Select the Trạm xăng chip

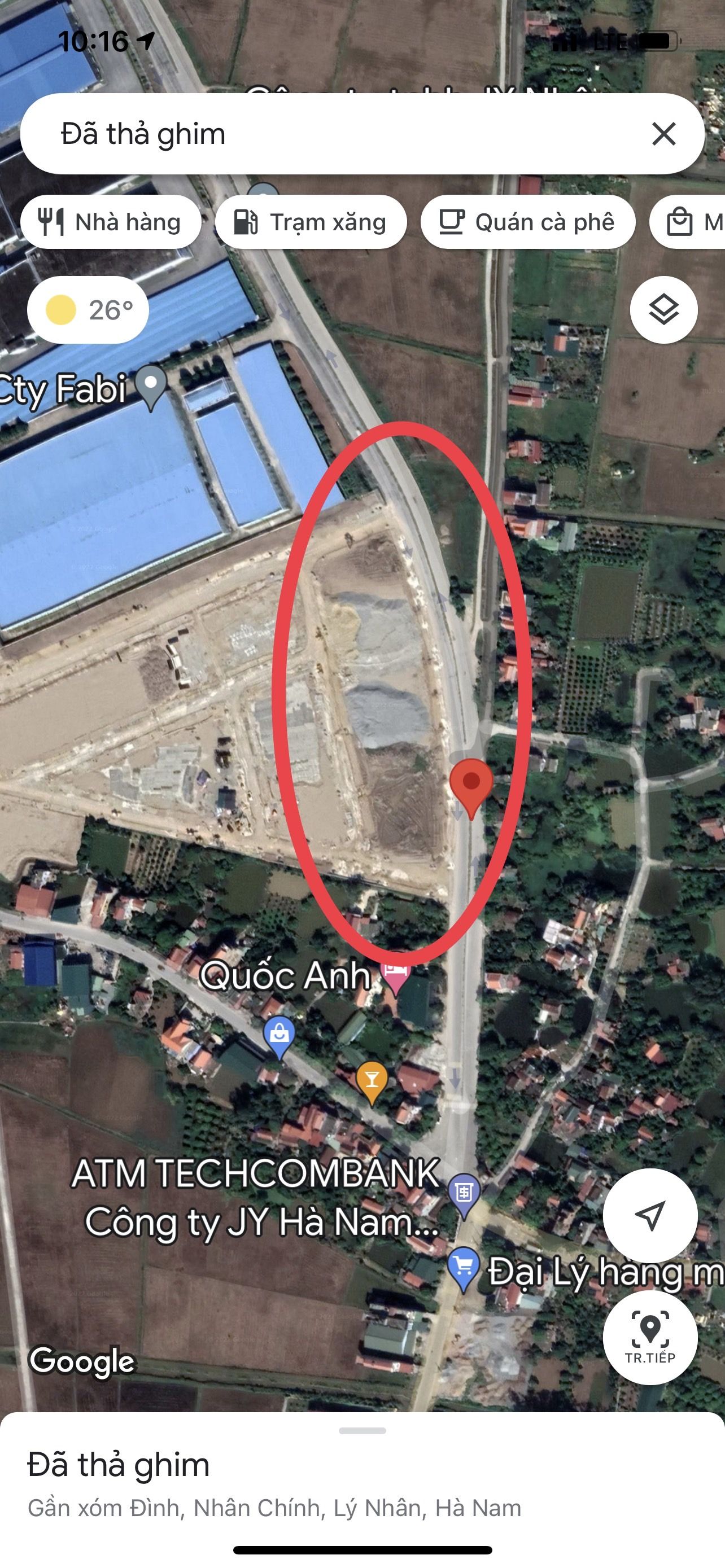[x=311, y=222]
